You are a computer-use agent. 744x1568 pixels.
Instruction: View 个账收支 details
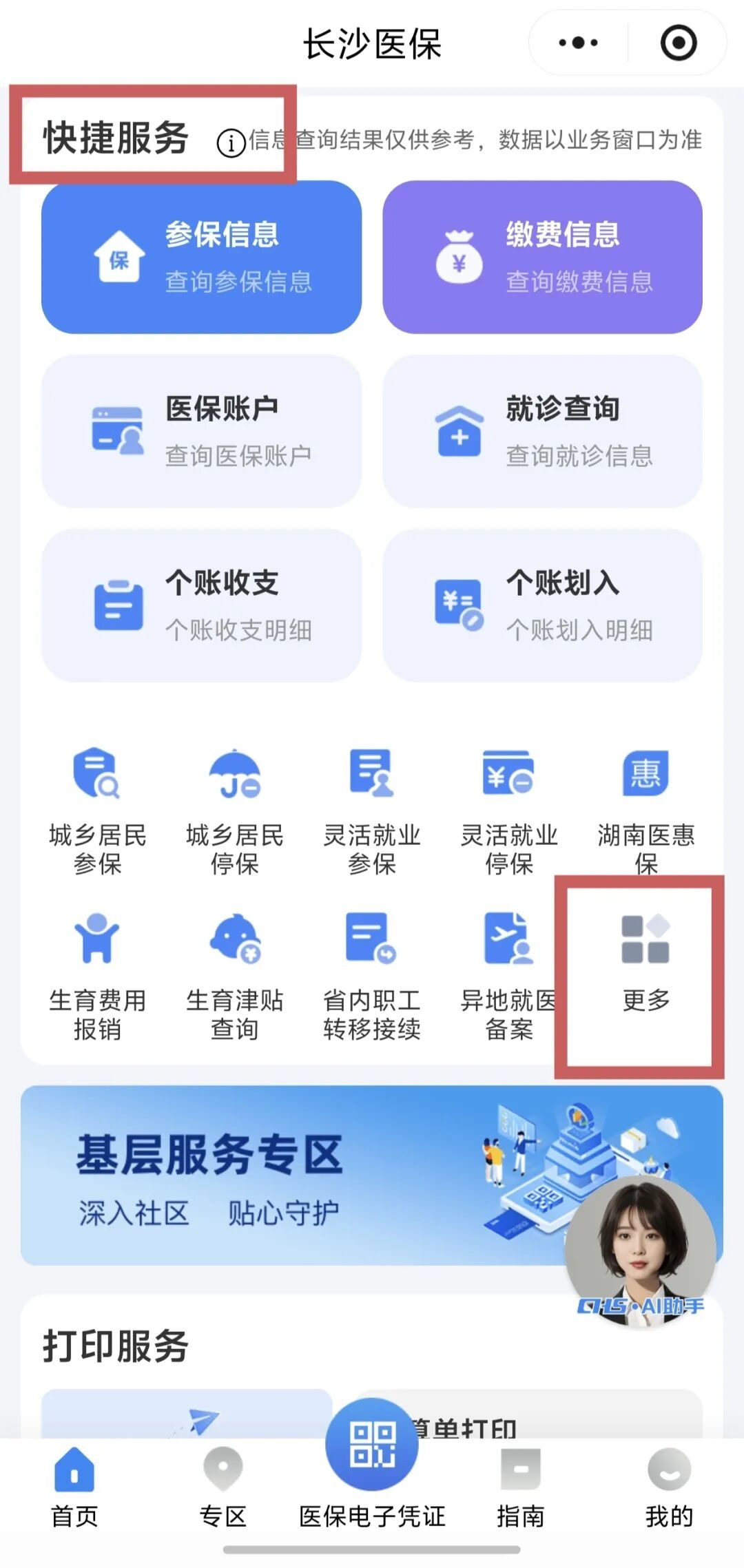201,605
